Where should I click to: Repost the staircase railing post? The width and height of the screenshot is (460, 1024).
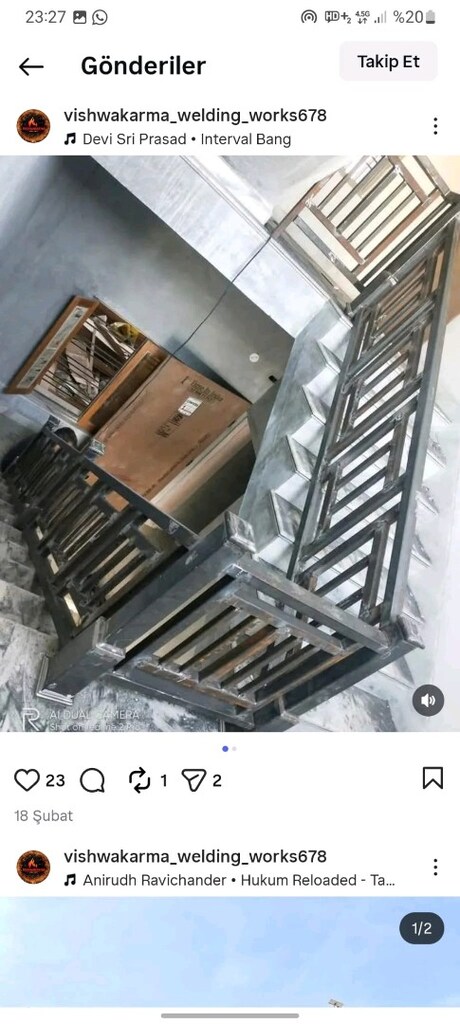(x=140, y=780)
